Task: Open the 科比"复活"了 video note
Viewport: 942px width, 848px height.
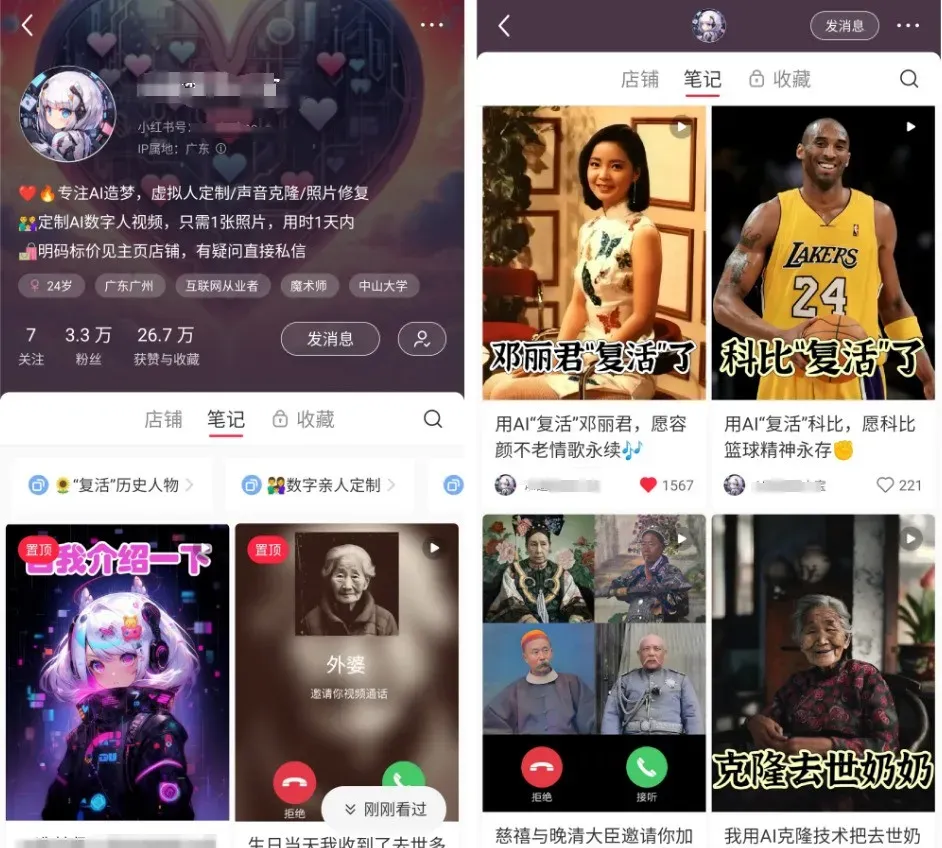Action: pyautogui.click(x=823, y=253)
